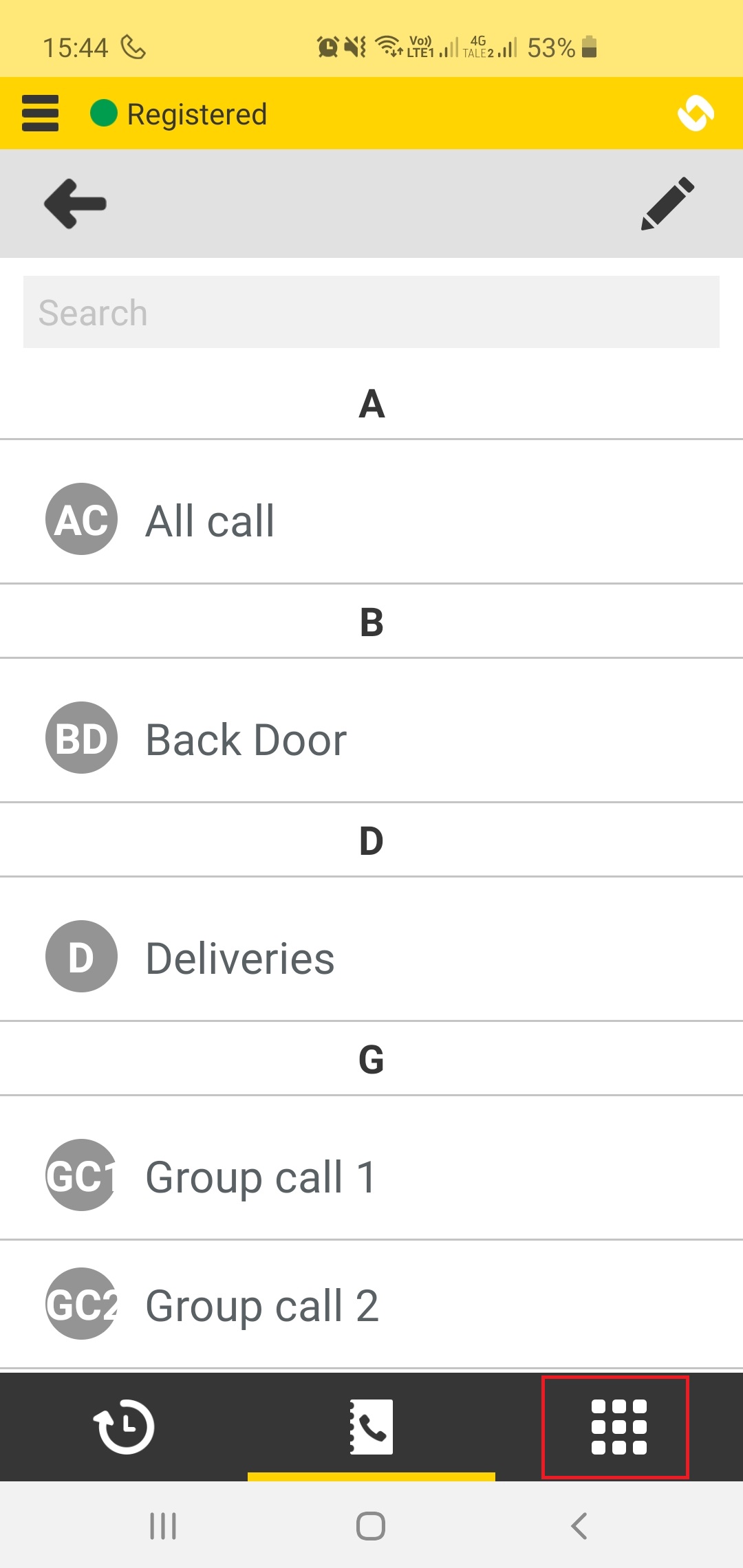Switch to the dialpad tab
This screenshot has height=1568, width=743.
[x=618, y=1426]
